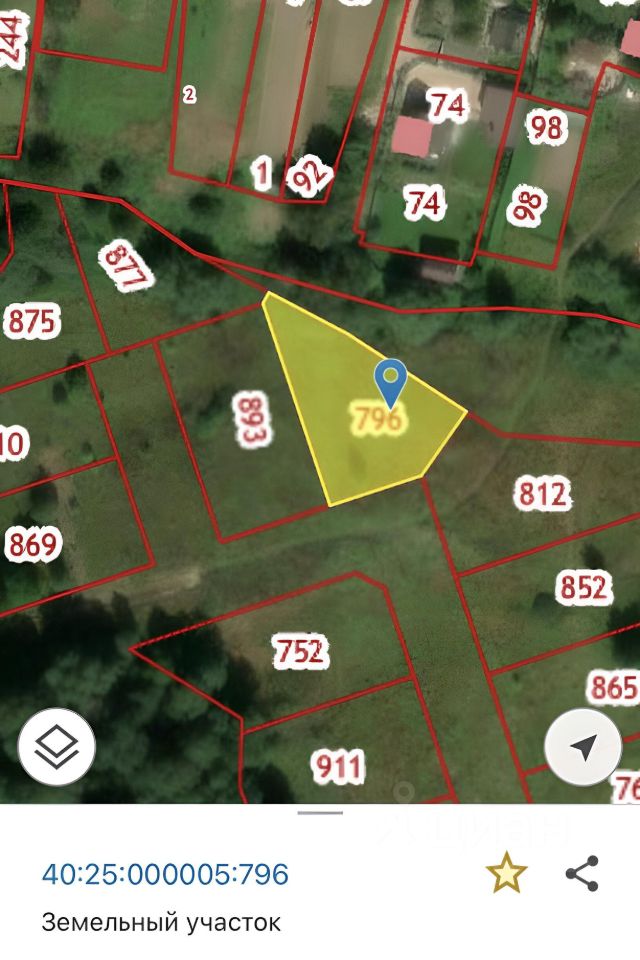Share this land parcel
This screenshot has height=960, width=640.
[582, 874]
